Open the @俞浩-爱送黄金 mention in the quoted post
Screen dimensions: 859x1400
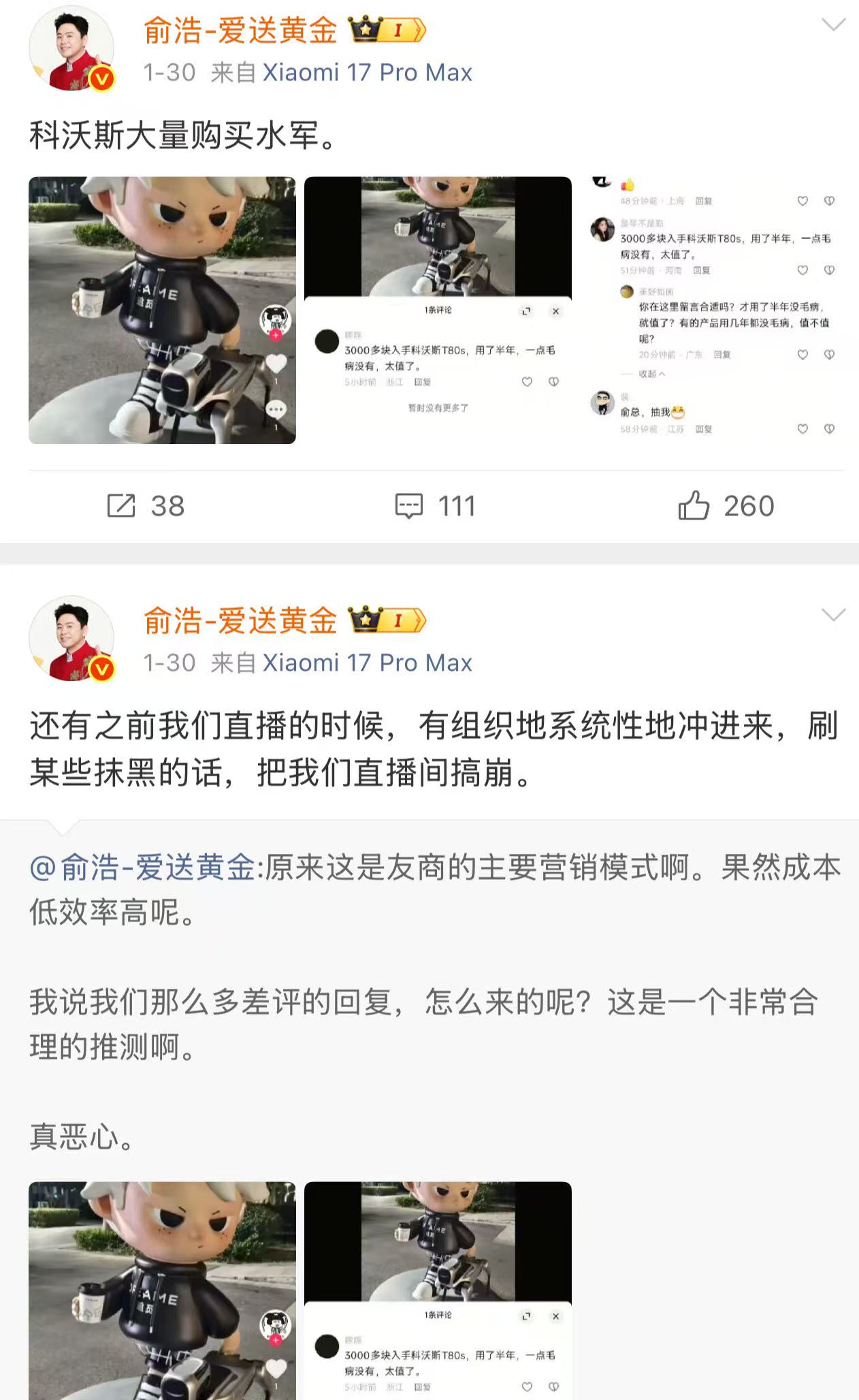(142, 868)
